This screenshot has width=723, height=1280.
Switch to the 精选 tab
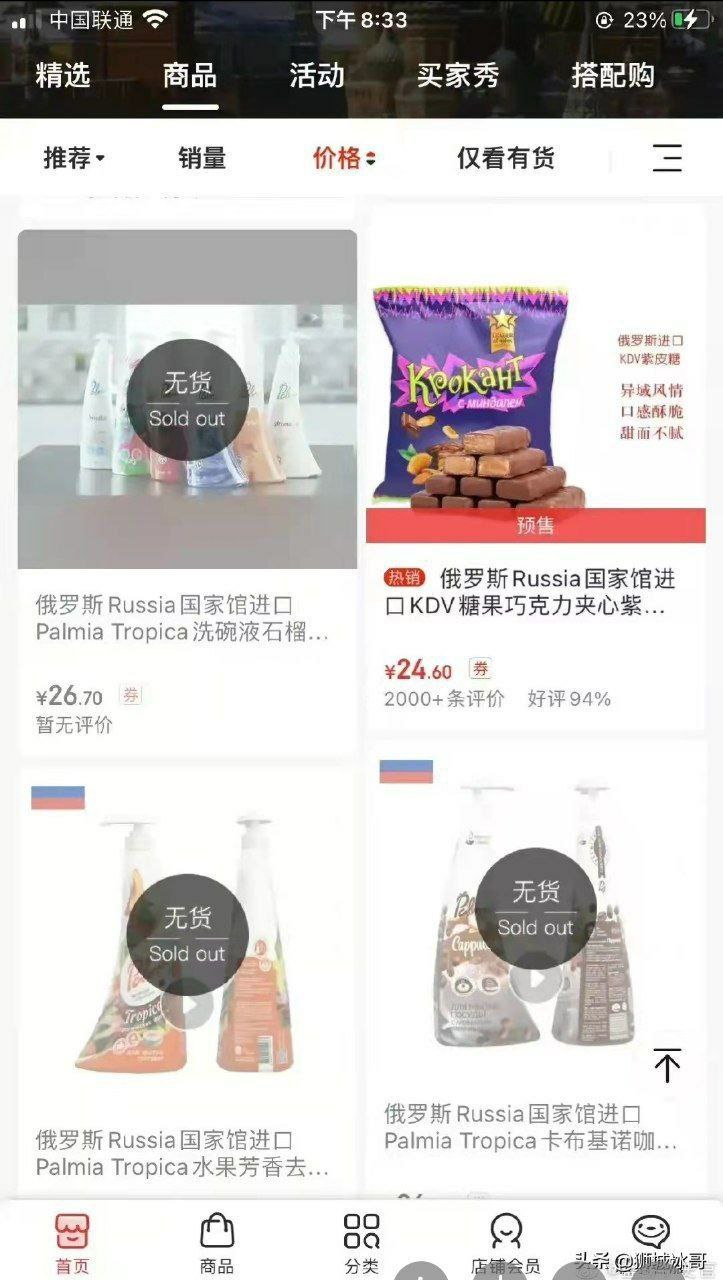tap(63, 75)
